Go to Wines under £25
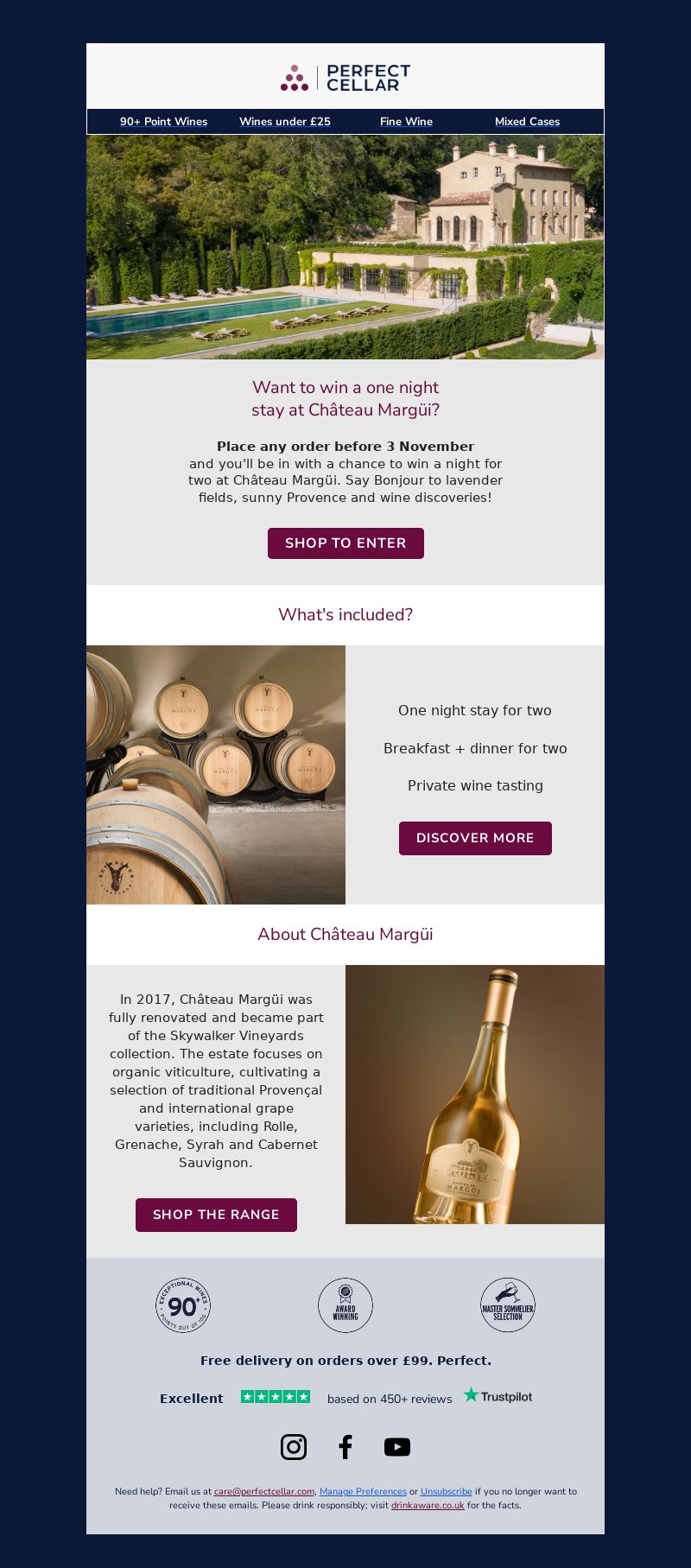Screen dimensions: 691x1568 285,122
